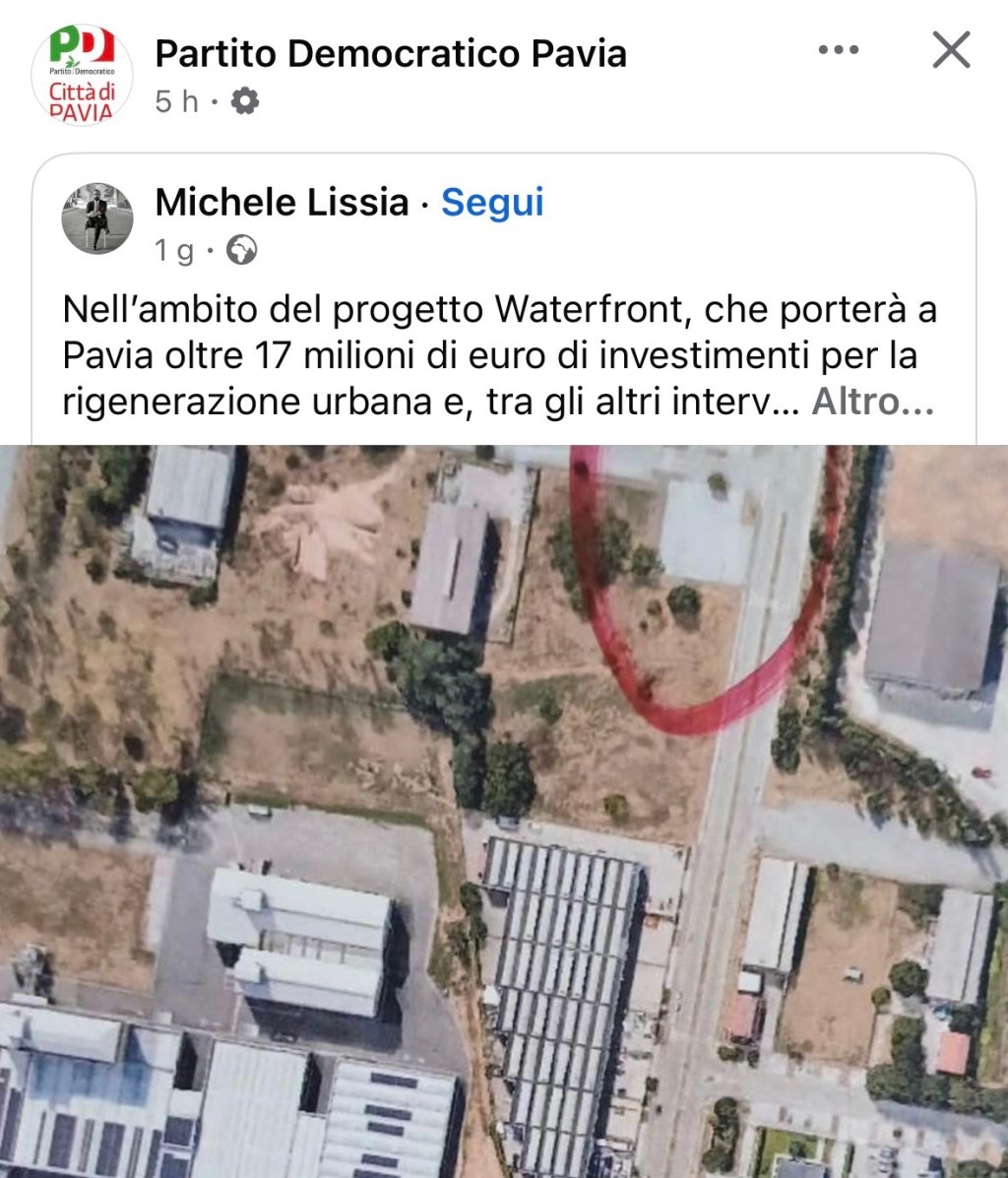1008x1178 pixels.
Task: Open the aerial photo in the post
Action: (504, 811)
